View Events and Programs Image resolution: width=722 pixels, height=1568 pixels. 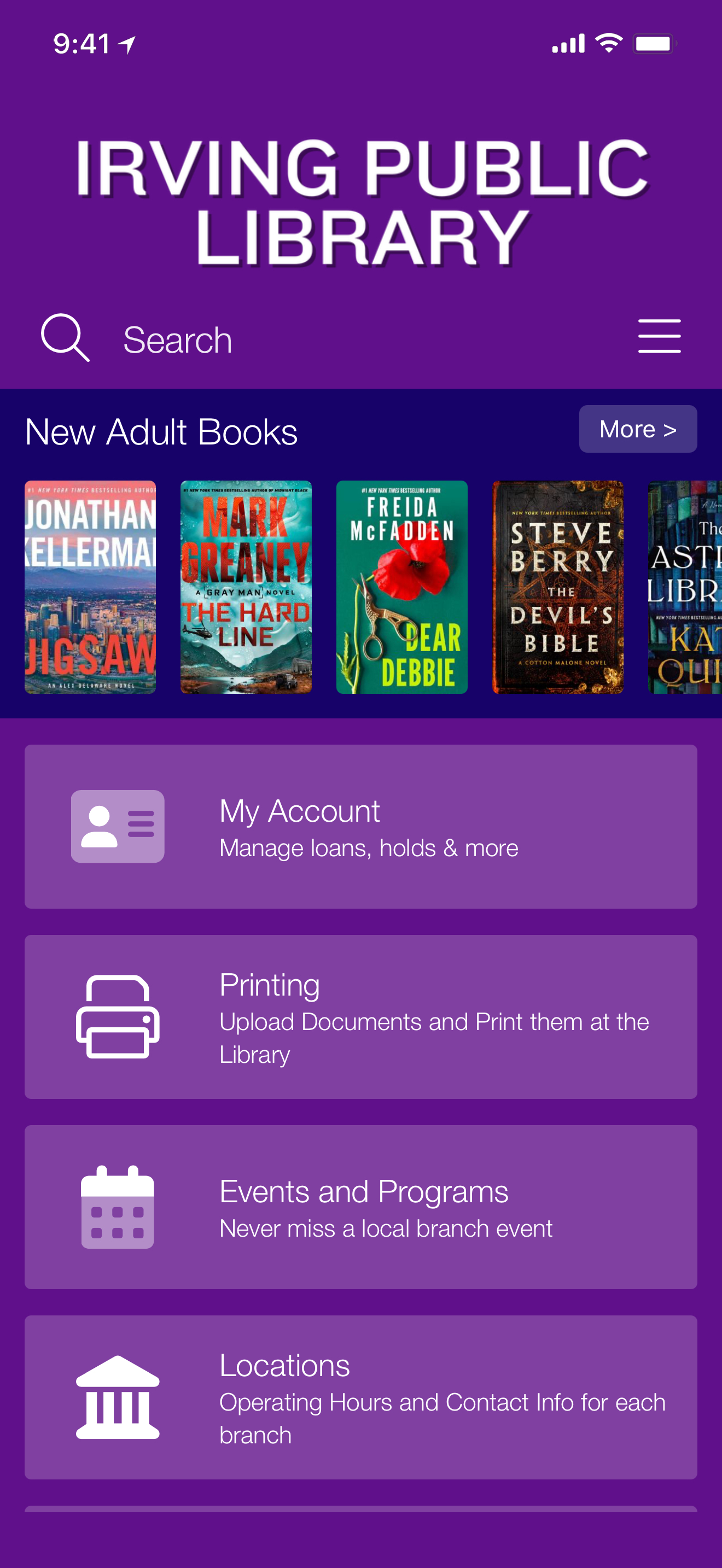coord(360,1207)
